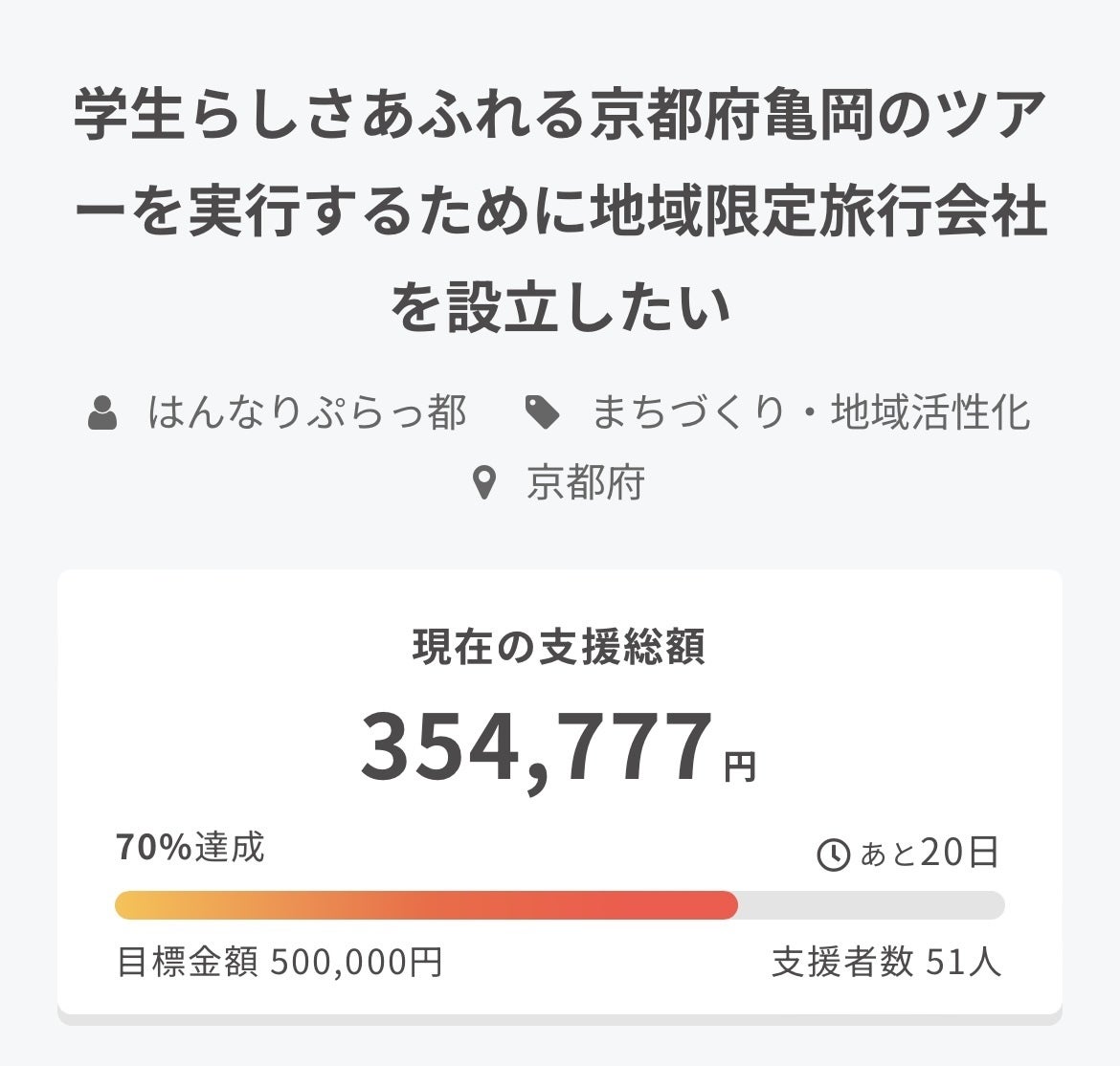View projects located in 京都府
The height and width of the screenshot is (1066, 1120).
tap(585, 483)
